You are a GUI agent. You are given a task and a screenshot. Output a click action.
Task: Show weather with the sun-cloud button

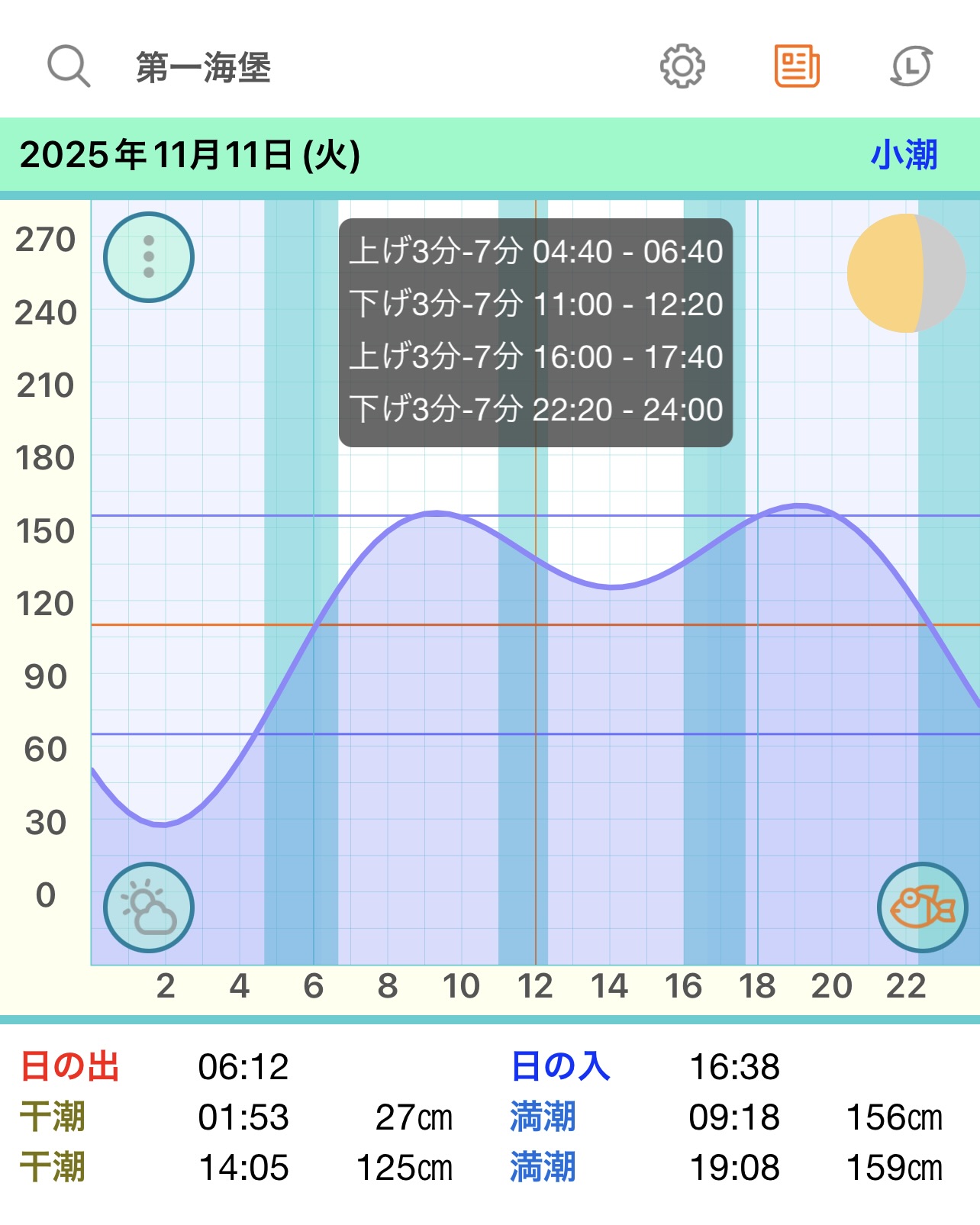tap(149, 907)
